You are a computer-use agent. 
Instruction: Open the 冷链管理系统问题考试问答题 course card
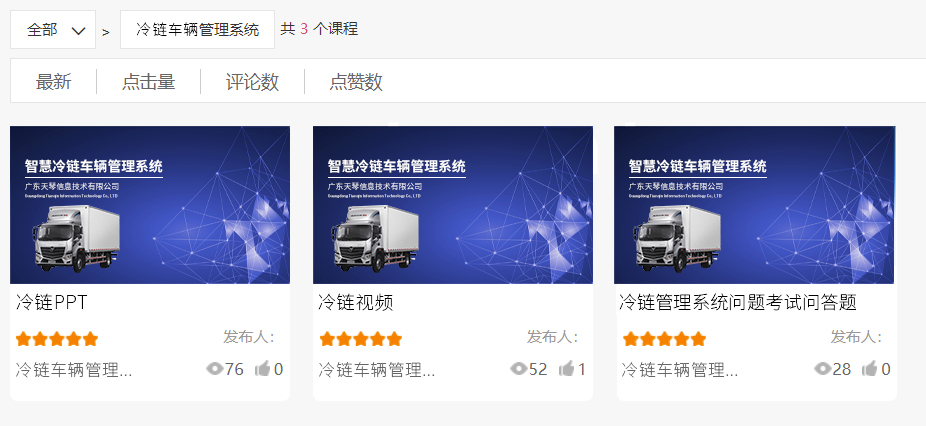tap(754, 205)
